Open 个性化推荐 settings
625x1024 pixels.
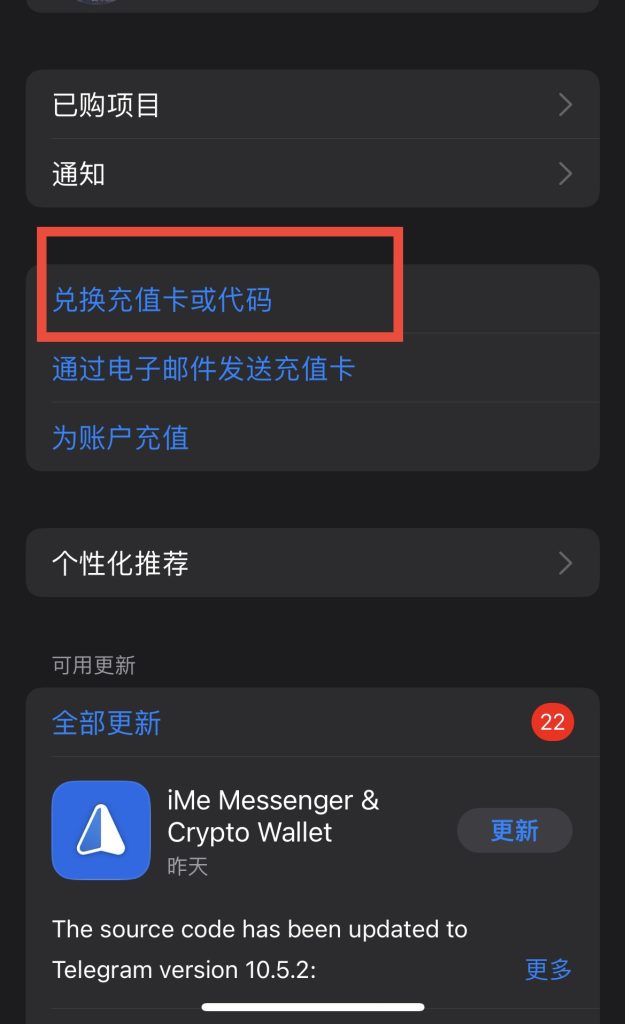[311, 563]
